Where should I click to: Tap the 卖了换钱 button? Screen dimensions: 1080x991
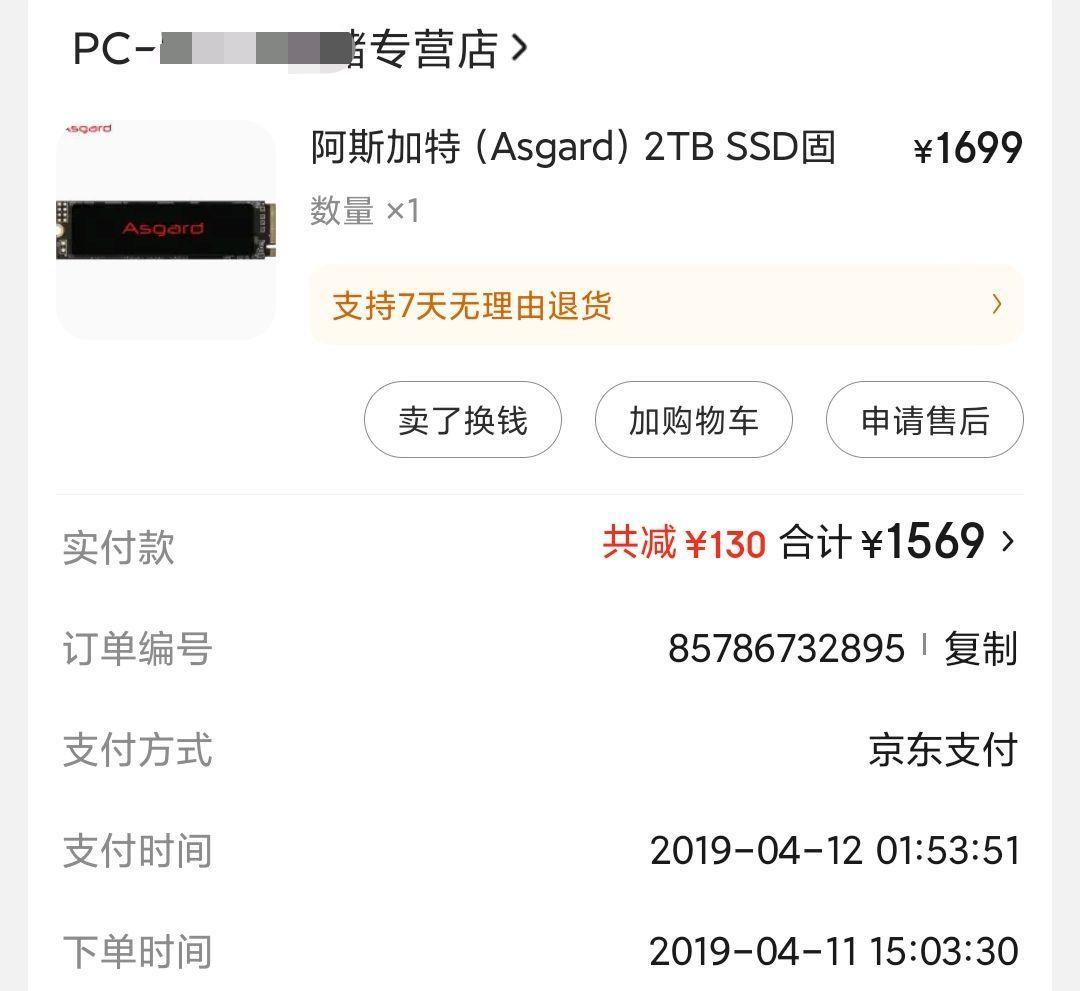coord(462,420)
